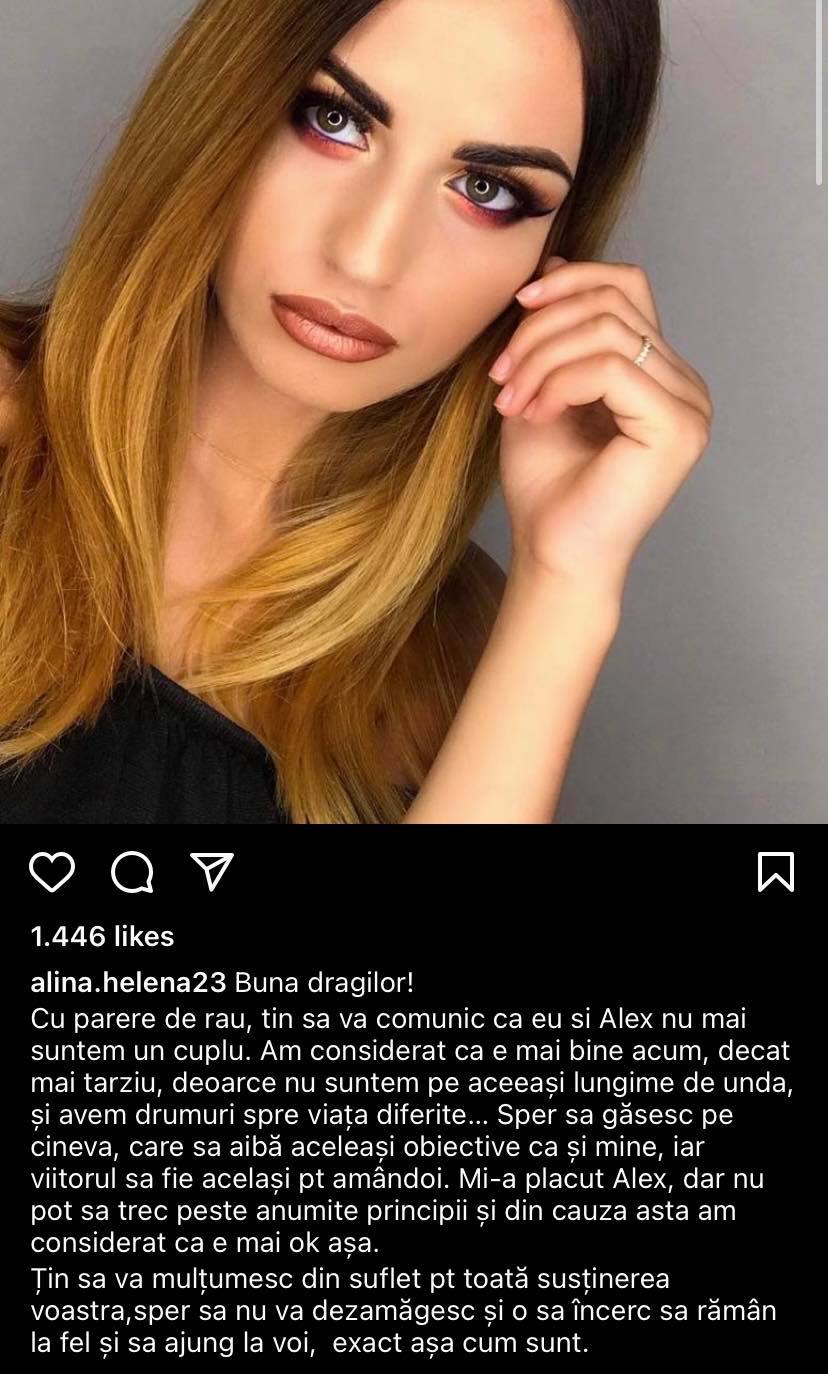The image size is (828, 1374).
Task: View who liked via 1.446 likes
Action: pos(102,936)
